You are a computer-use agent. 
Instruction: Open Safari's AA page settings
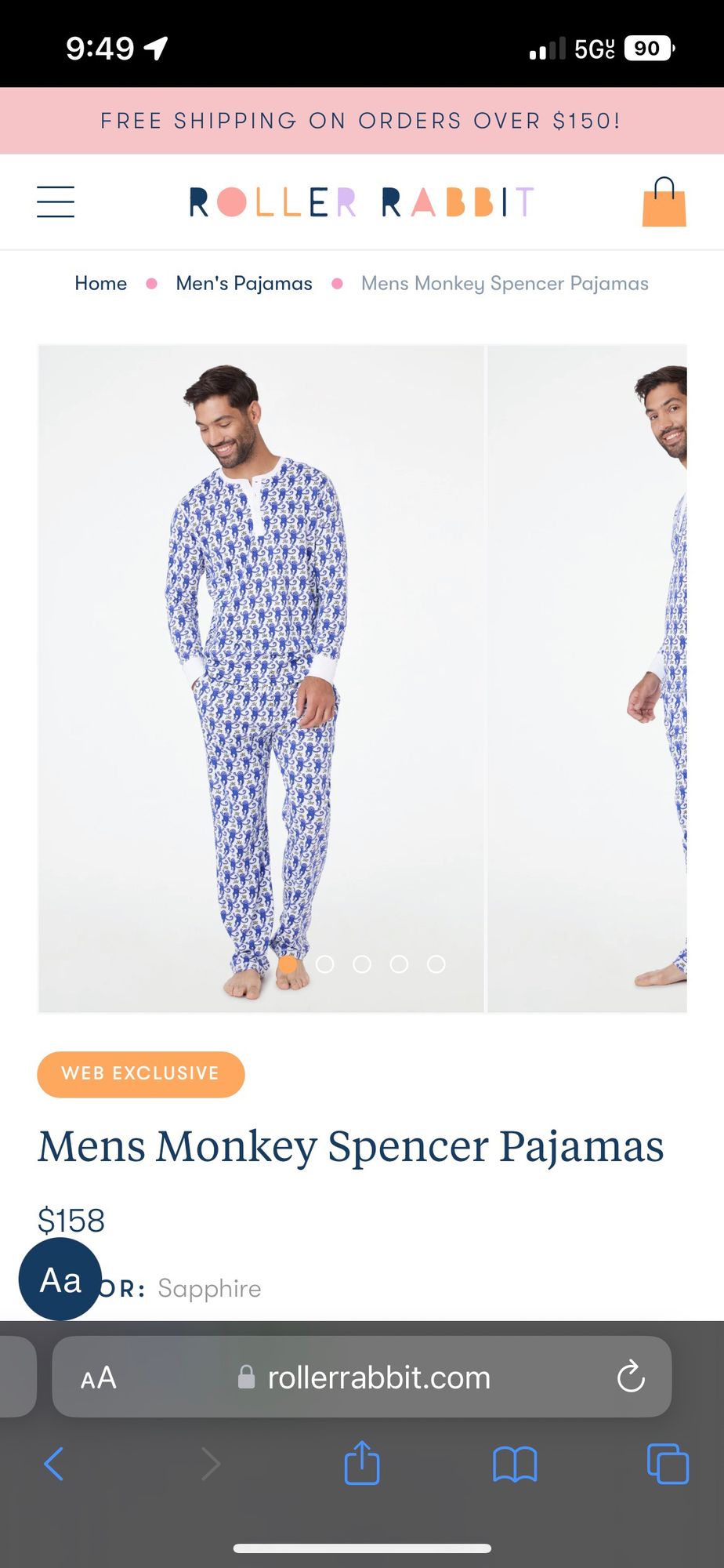click(99, 1377)
